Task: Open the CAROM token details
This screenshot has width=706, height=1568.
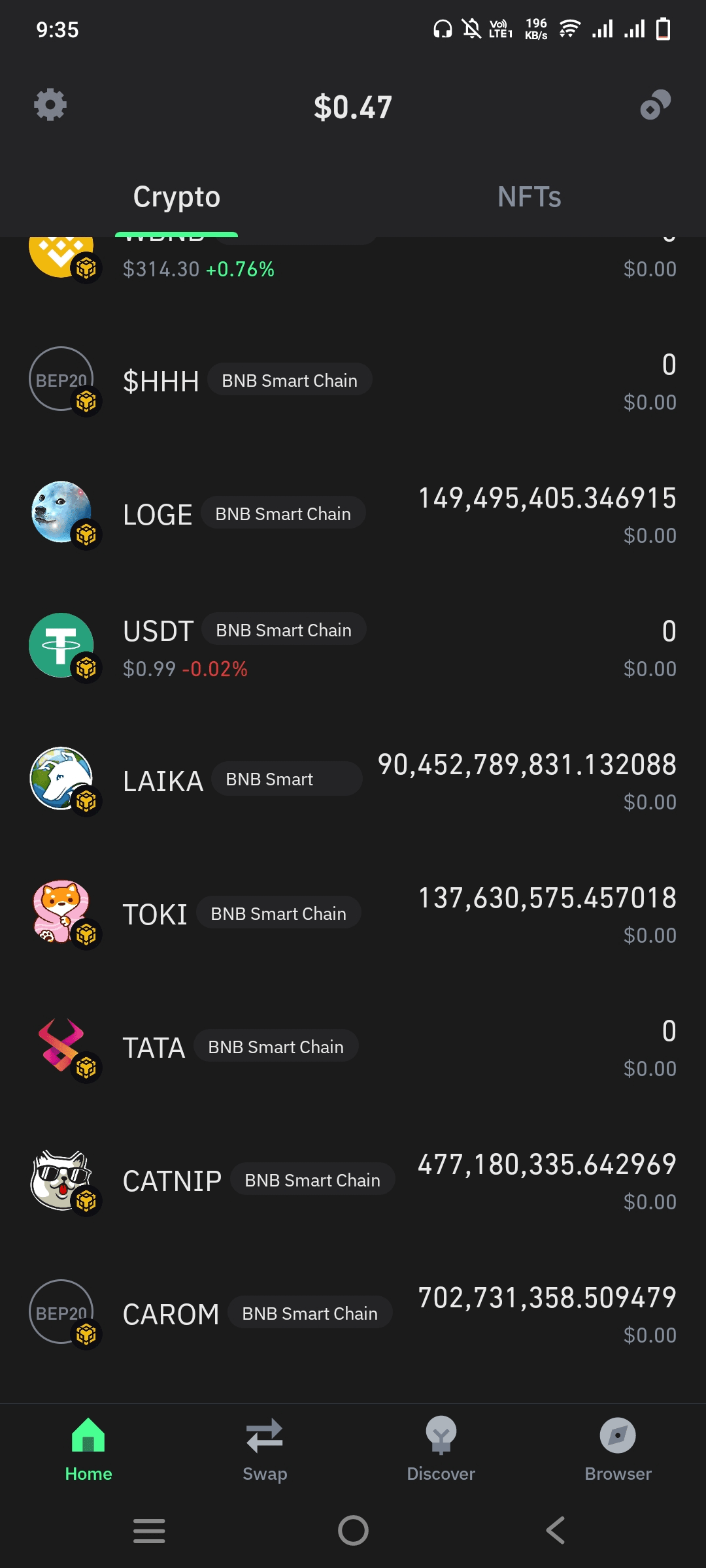Action: pyautogui.click(x=353, y=1315)
